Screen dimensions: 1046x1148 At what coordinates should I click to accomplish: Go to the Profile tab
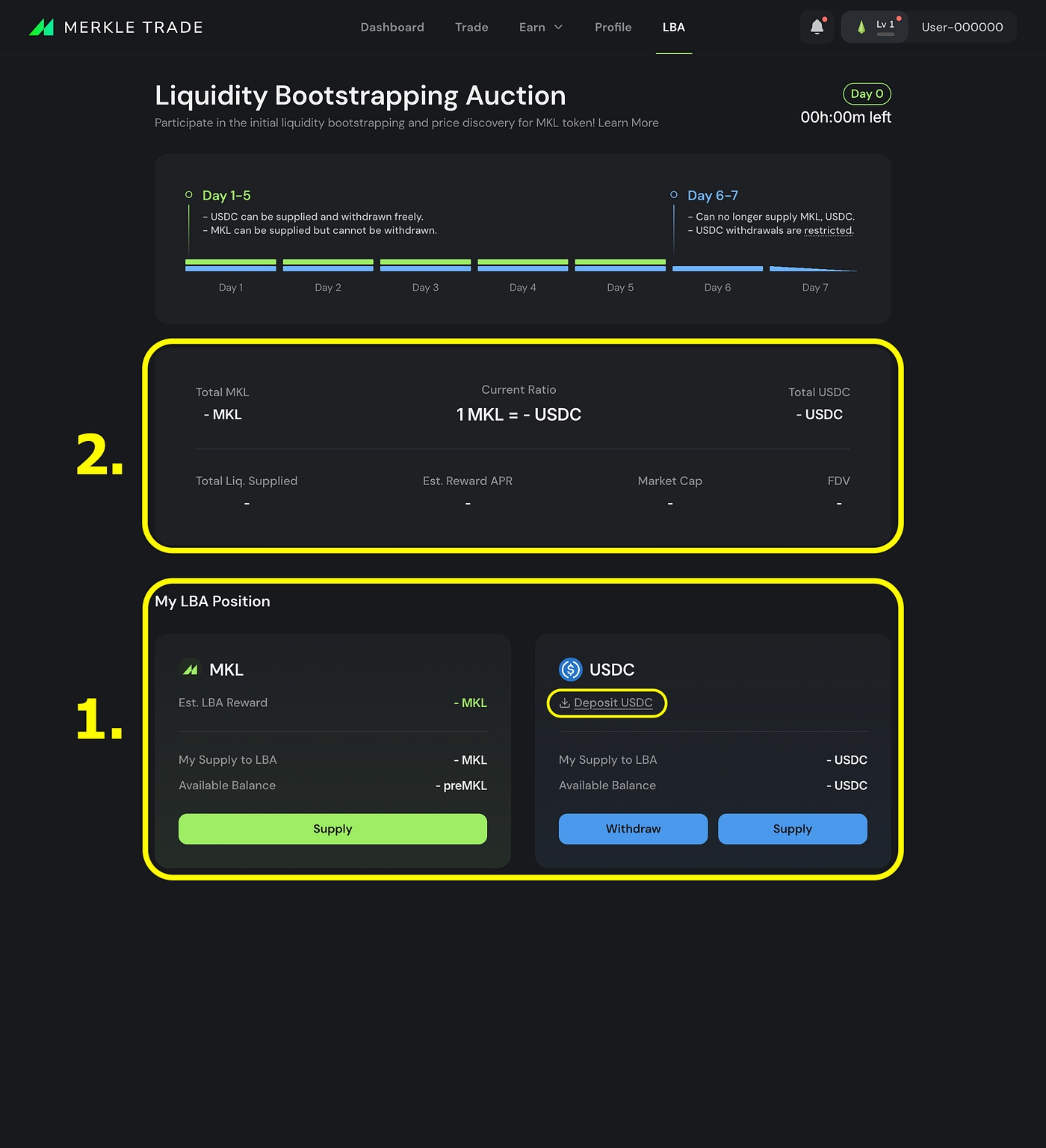point(613,28)
